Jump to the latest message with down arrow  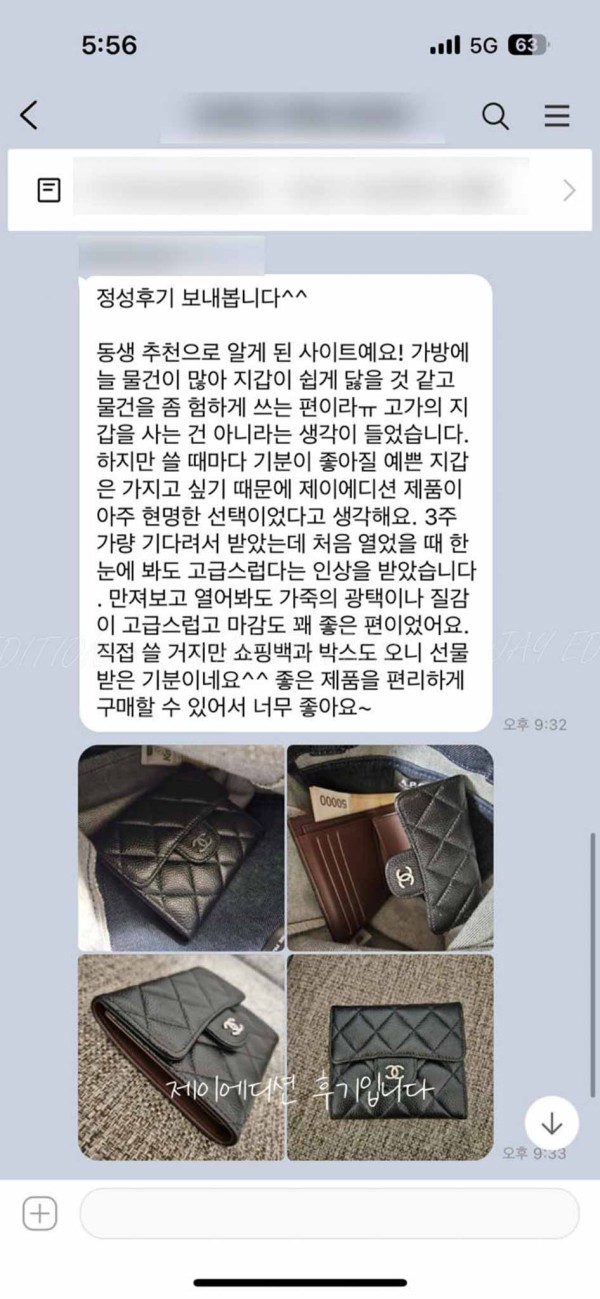(x=551, y=1123)
